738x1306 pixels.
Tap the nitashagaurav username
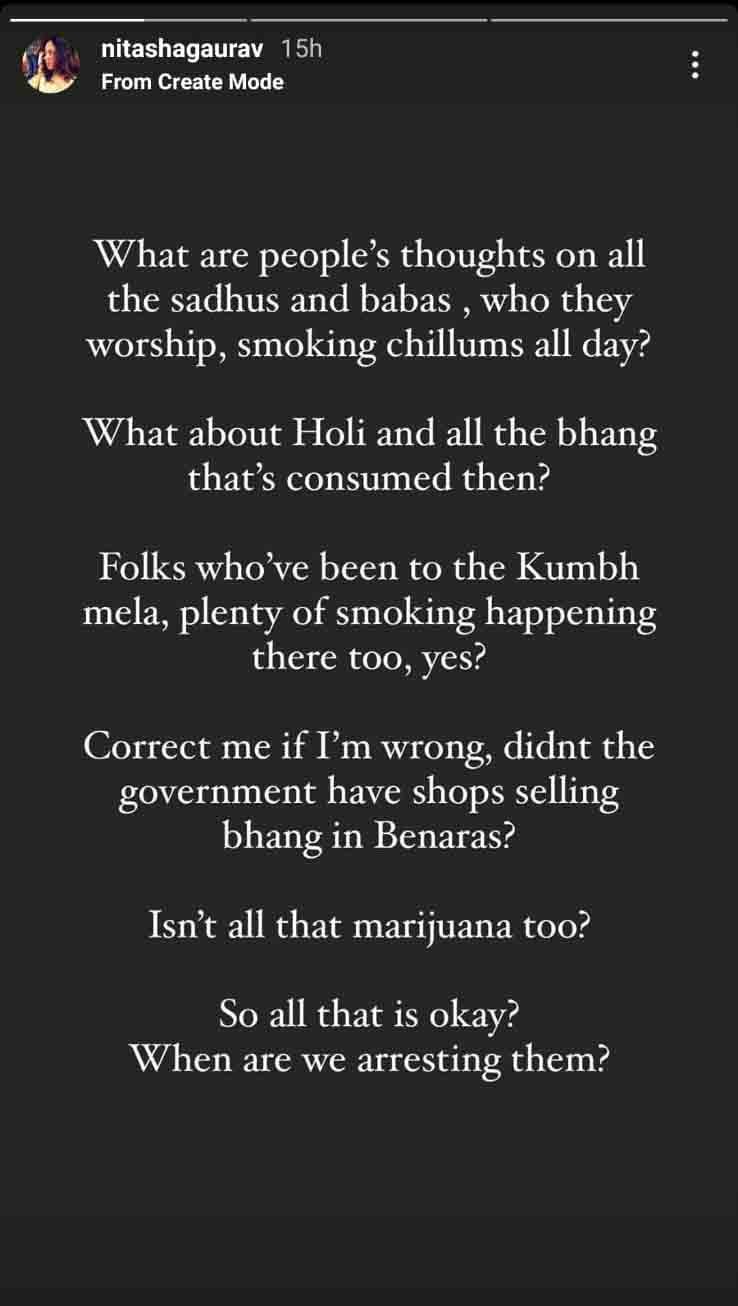tap(184, 49)
